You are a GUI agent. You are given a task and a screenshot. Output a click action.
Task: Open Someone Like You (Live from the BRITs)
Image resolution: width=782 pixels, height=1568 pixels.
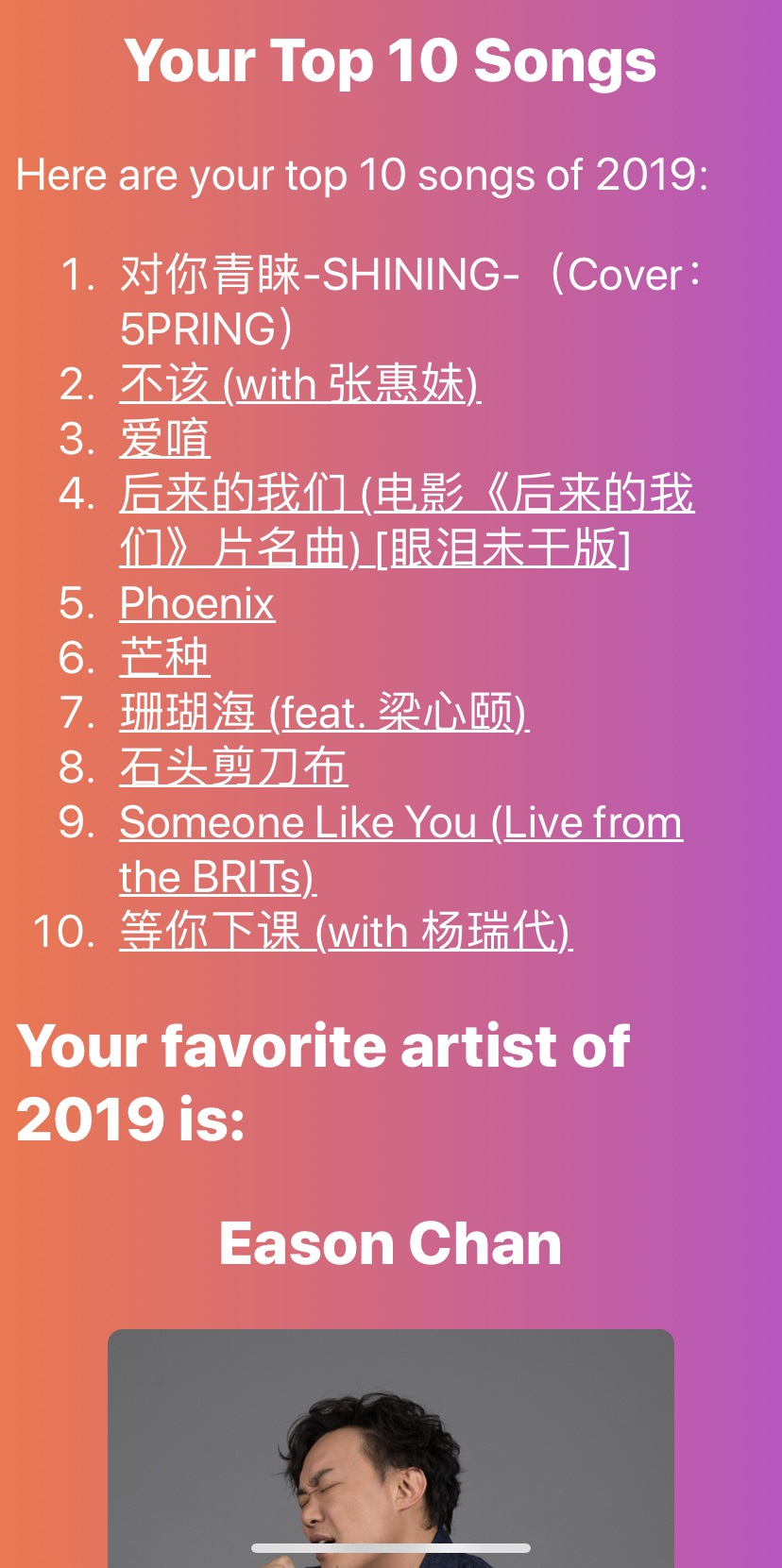tap(400, 823)
